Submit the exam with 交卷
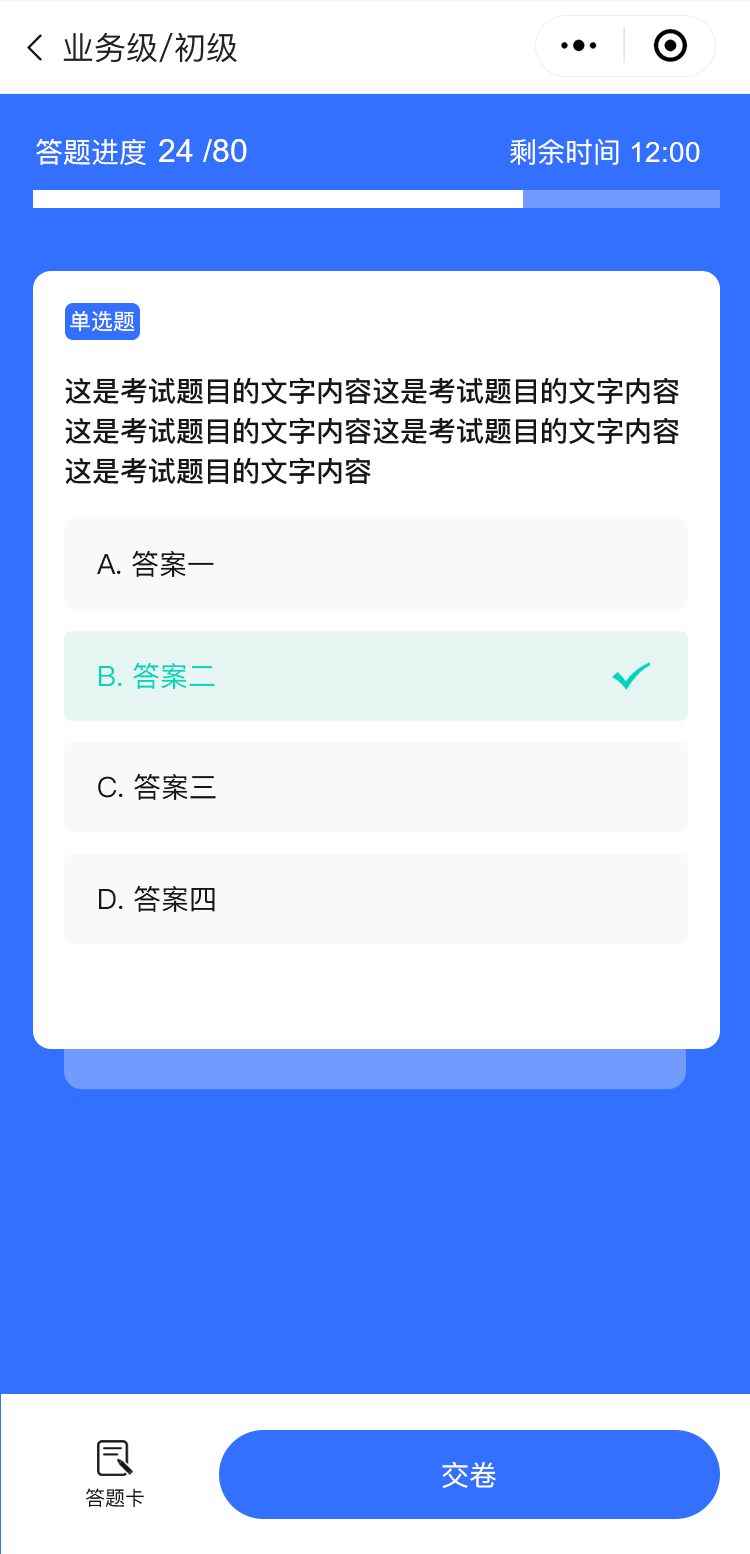The width and height of the screenshot is (750, 1554). pyautogui.click(x=469, y=1474)
